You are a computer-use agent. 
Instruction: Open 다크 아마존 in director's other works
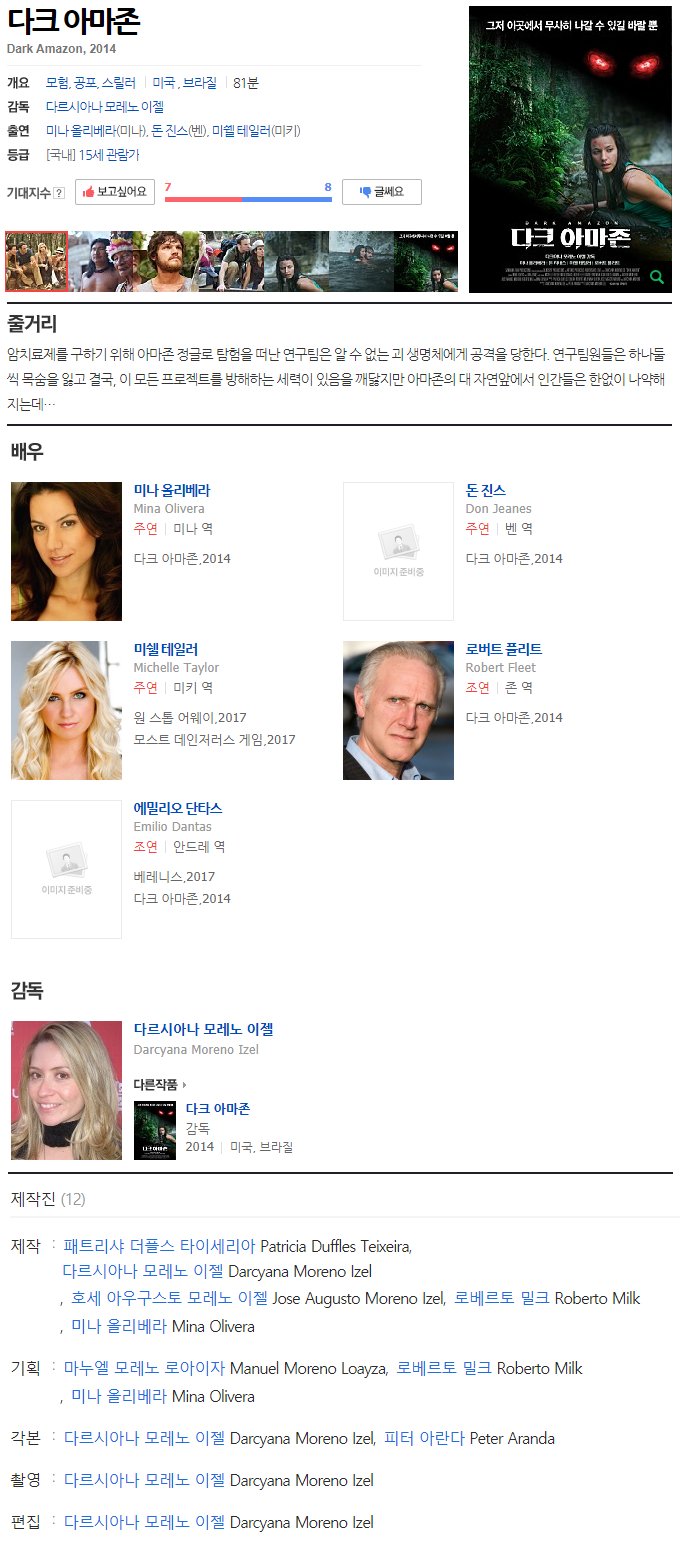coord(218,1109)
